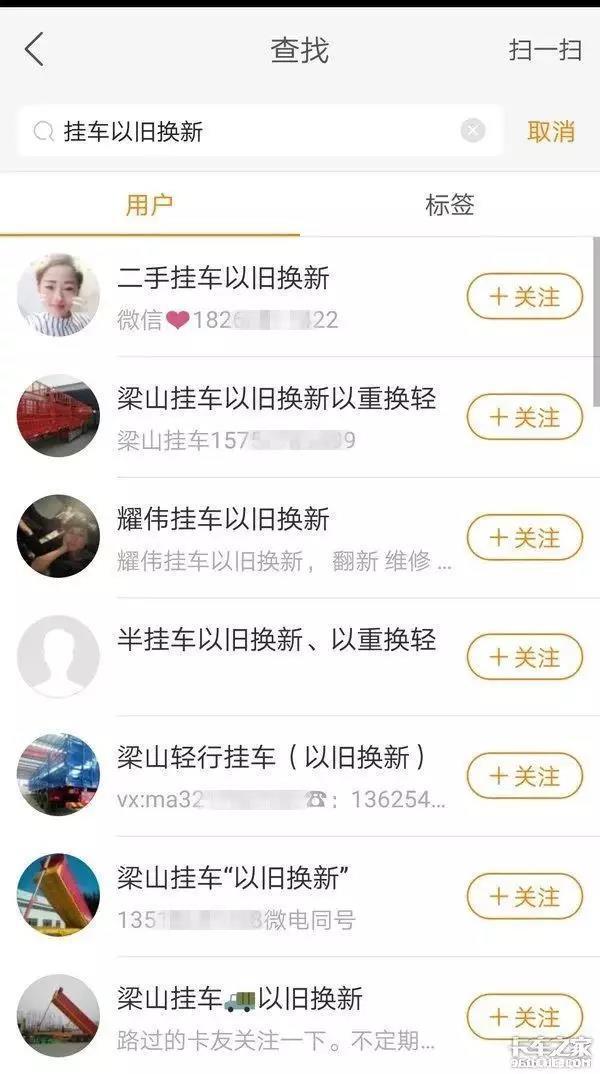This screenshot has height=1074, width=600.
Task: Follow 梁山轻行挂车（以旧换新）
Action: [524, 776]
